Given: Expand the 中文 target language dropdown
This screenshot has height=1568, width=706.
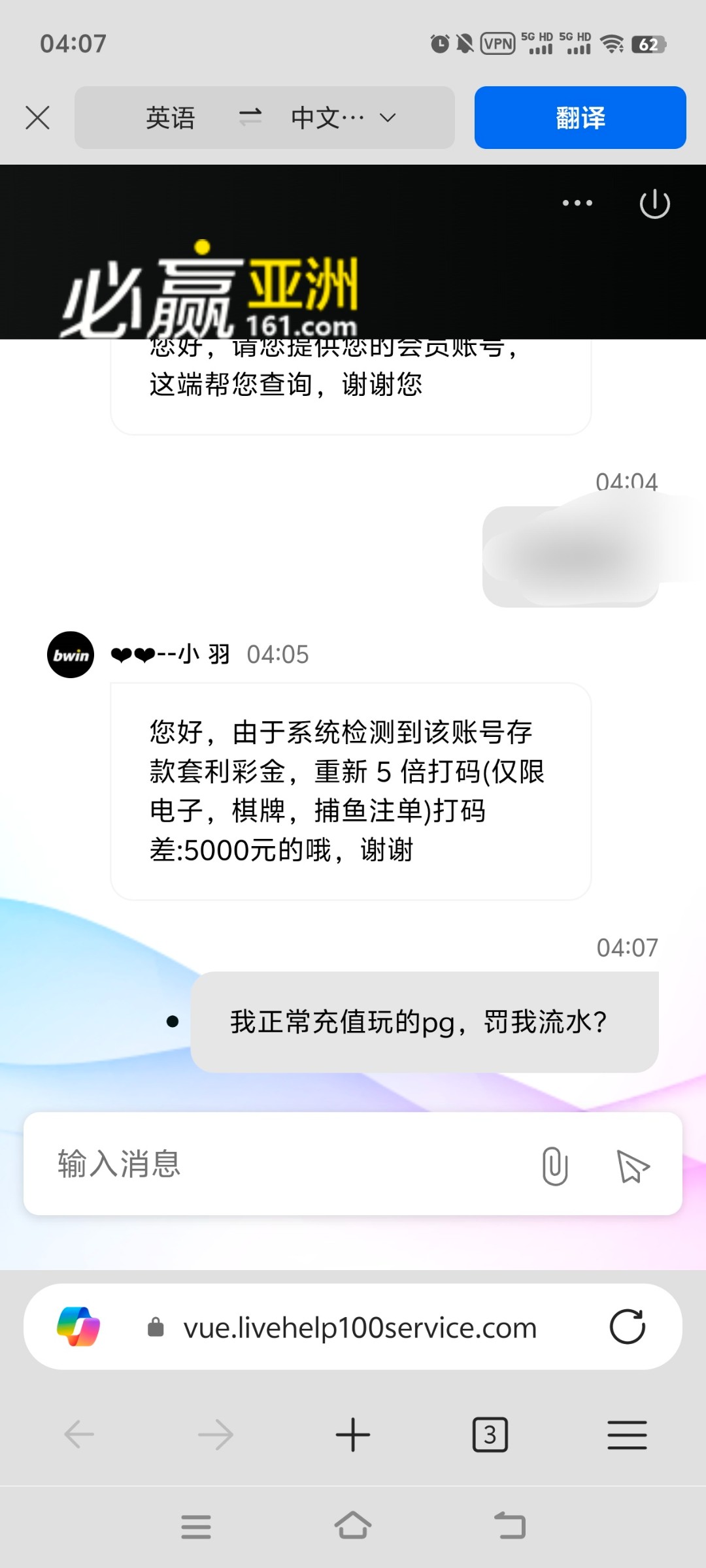Looking at the screenshot, I should click(x=343, y=118).
